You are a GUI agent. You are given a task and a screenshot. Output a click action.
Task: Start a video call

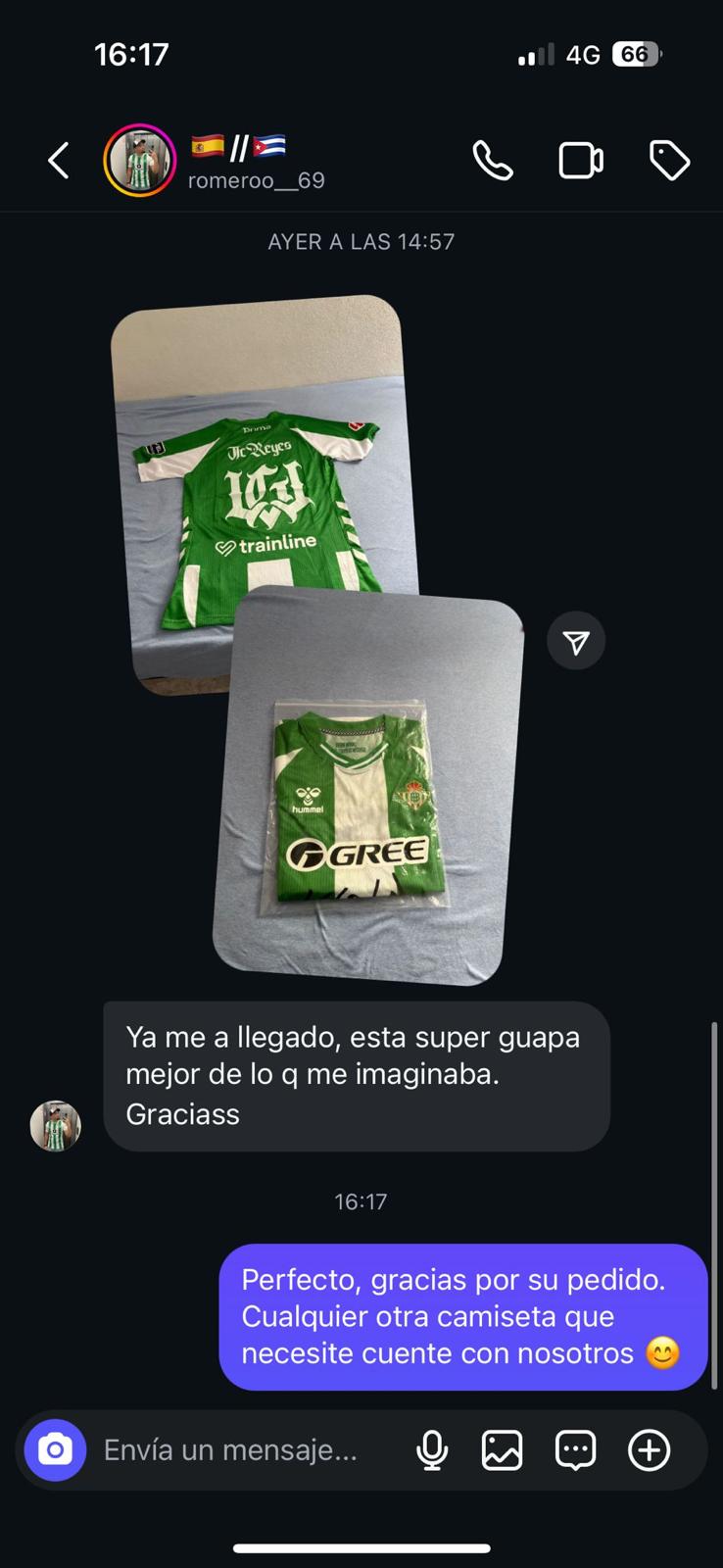581,161
